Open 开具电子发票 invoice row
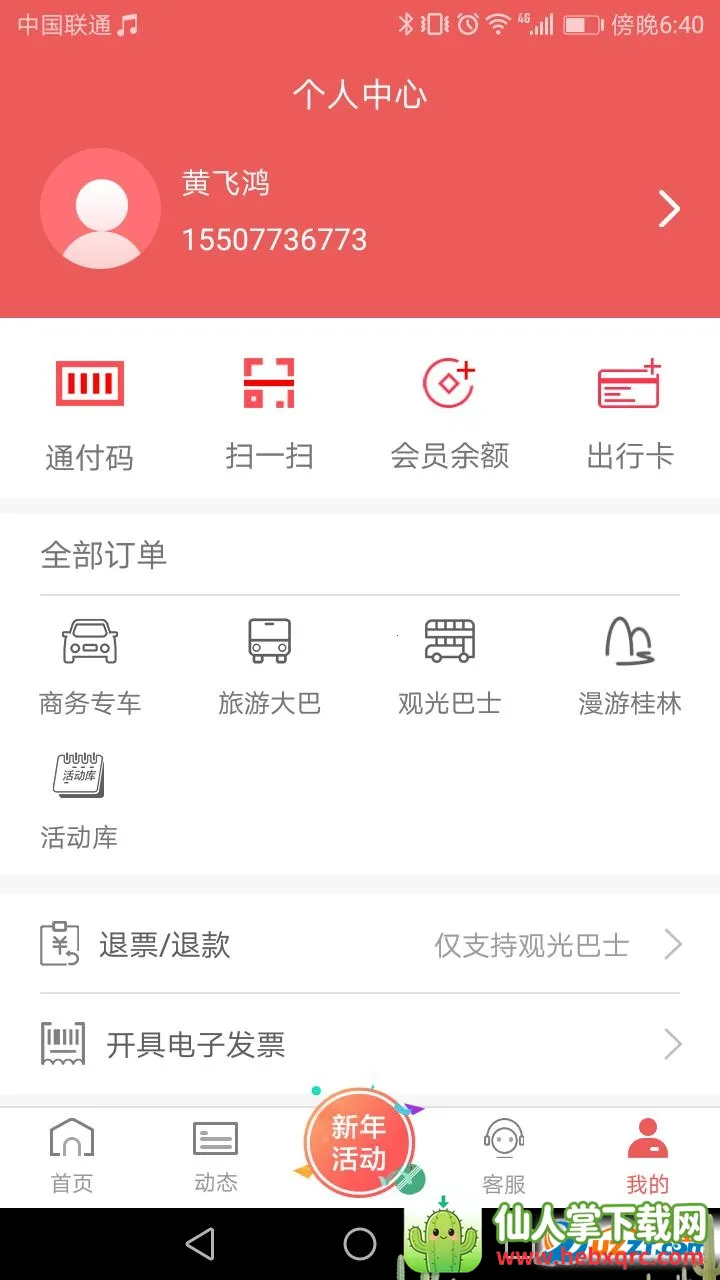 click(x=360, y=1045)
